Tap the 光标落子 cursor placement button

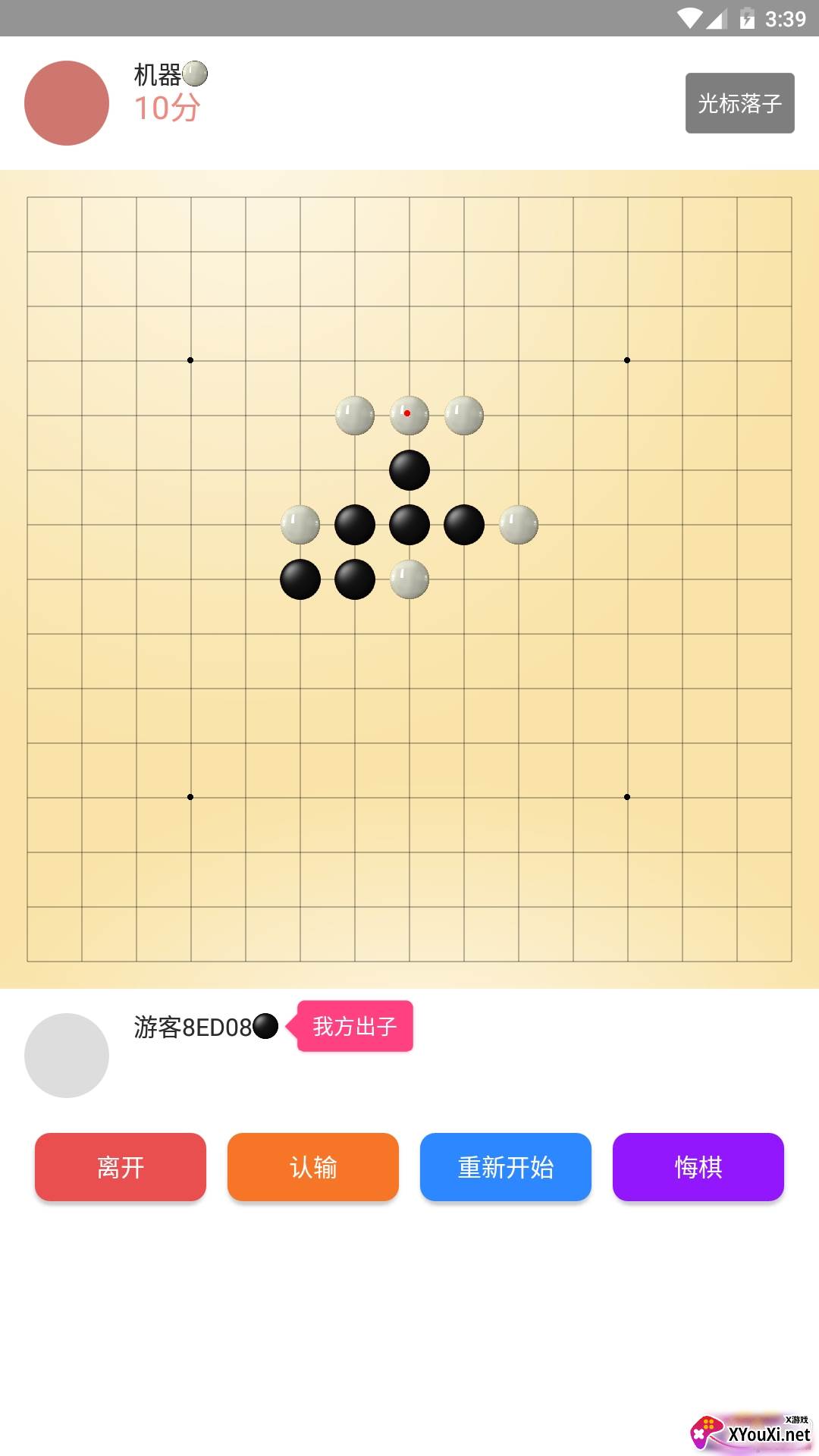point(739,103)
